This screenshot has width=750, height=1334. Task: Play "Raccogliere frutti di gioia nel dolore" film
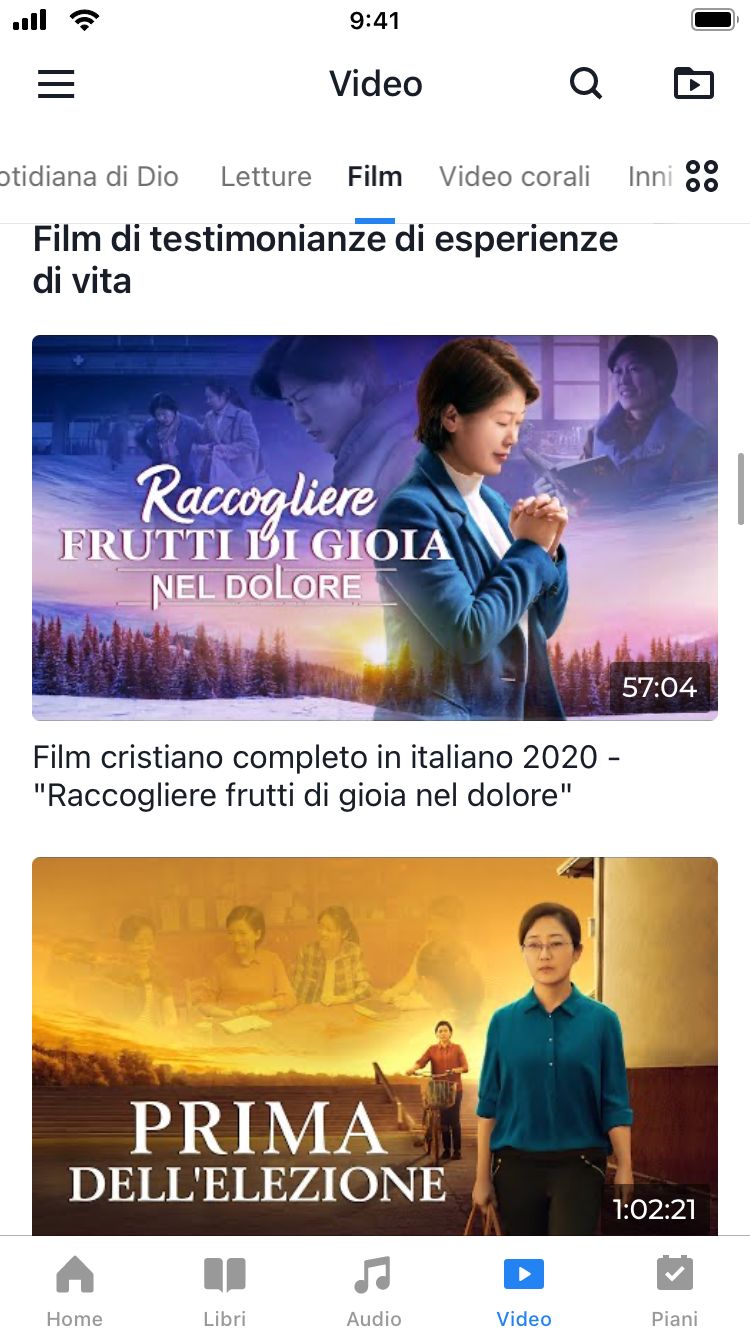375,527
